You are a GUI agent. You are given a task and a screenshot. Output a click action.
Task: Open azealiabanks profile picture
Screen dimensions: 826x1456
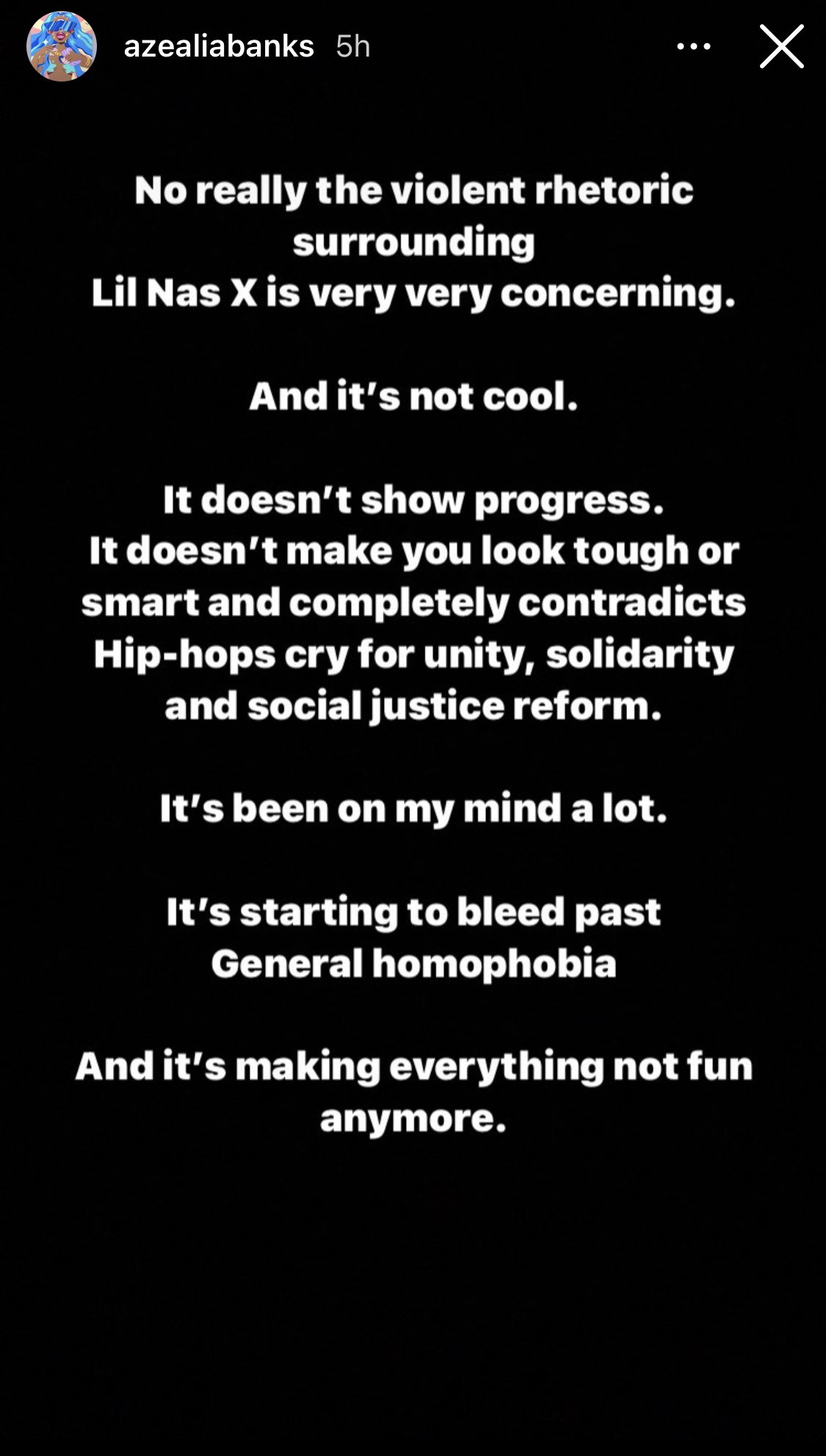tap(62, 46)
